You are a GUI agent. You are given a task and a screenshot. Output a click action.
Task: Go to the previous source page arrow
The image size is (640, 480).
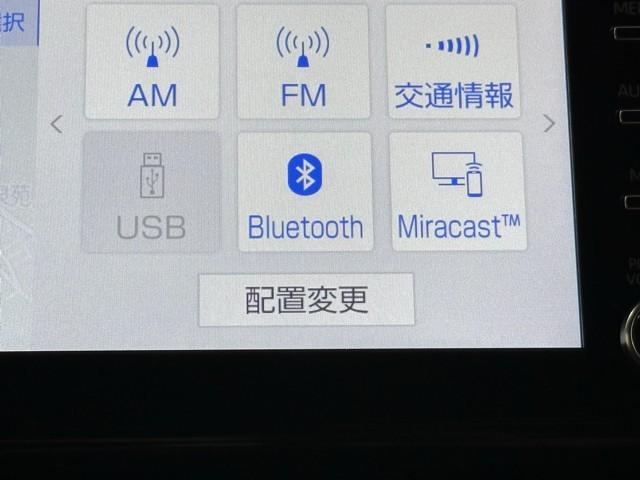pos(57,125)
